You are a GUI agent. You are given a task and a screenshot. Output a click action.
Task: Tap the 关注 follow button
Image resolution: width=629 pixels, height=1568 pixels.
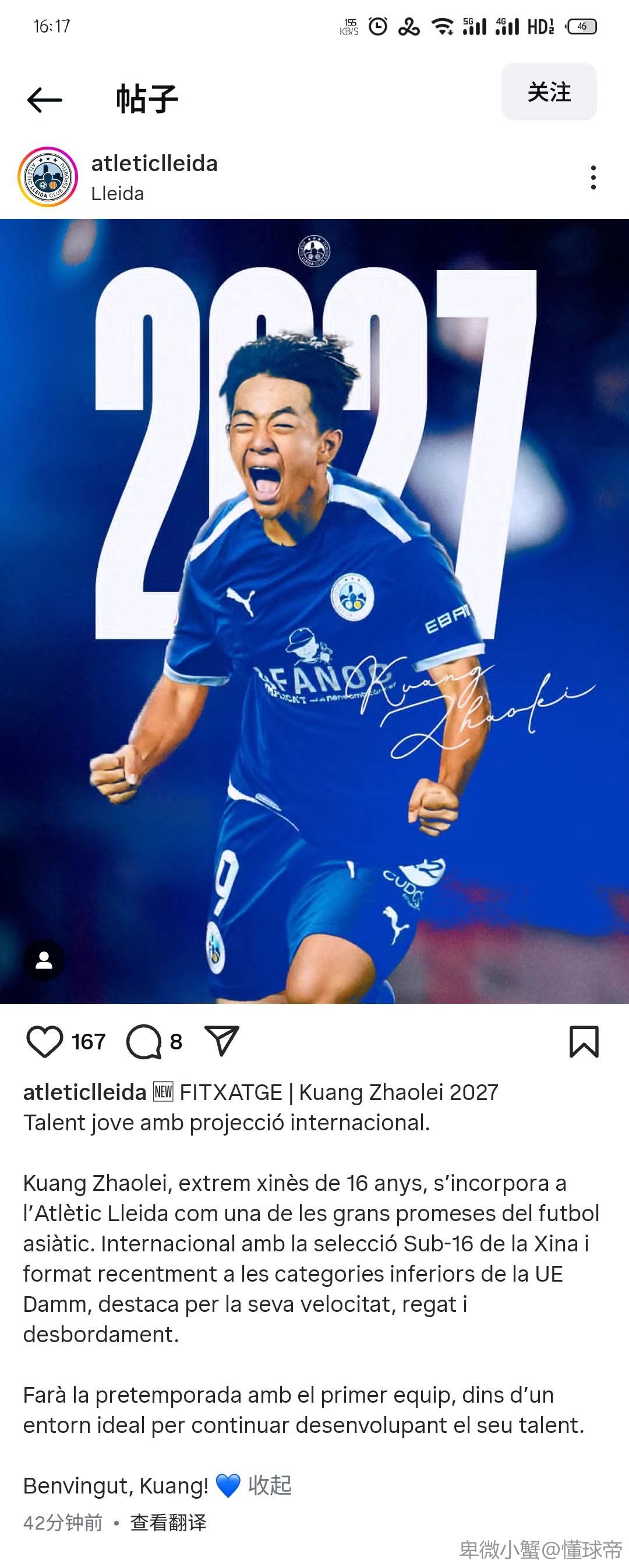tap(549, 92)
